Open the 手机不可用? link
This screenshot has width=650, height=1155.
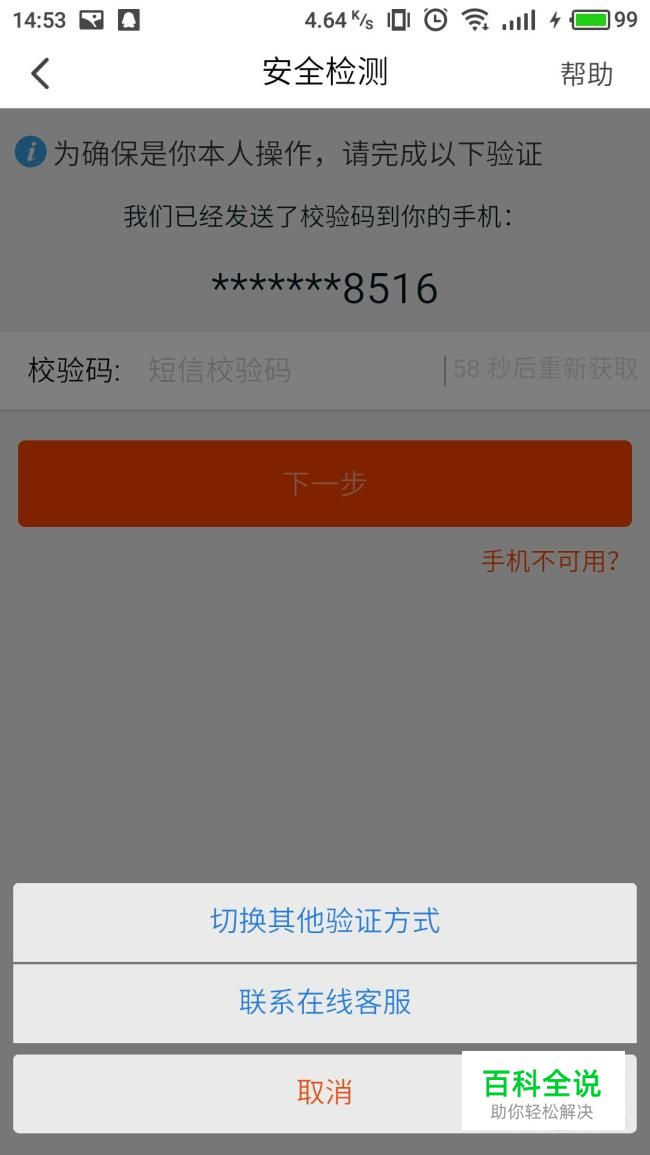tap(550, 562)
